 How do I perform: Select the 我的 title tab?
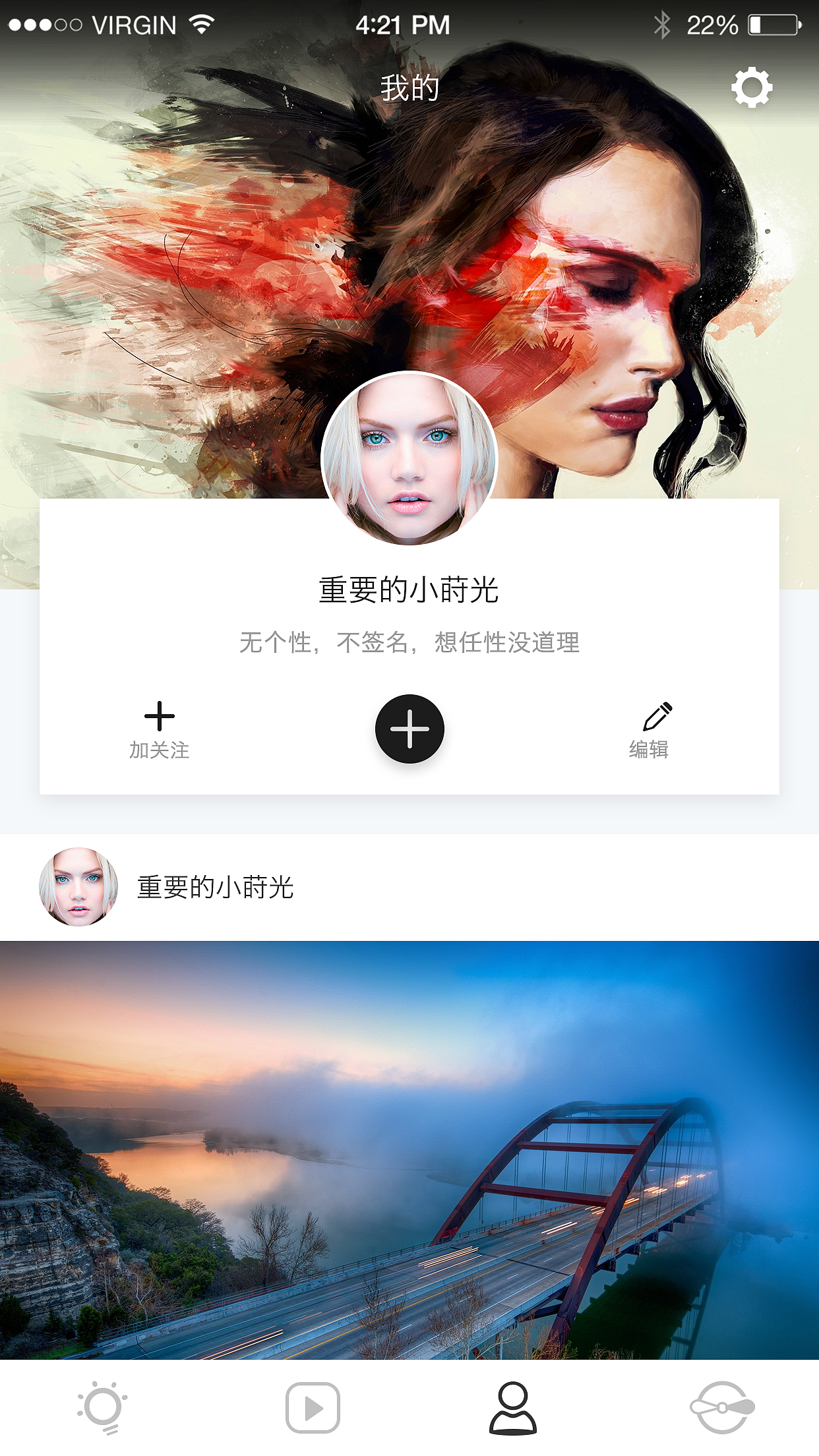coord(409,86)
